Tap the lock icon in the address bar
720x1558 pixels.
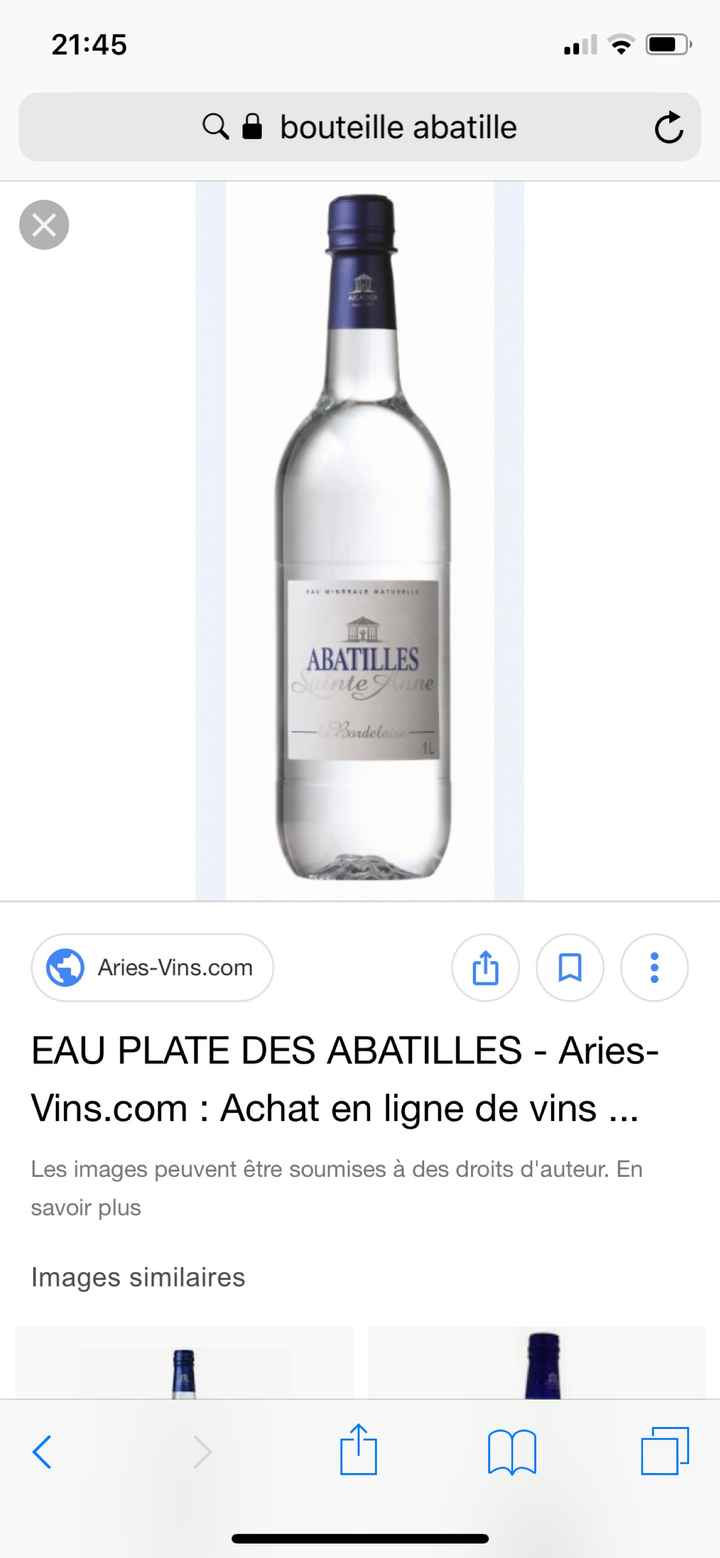click(253, 127)
